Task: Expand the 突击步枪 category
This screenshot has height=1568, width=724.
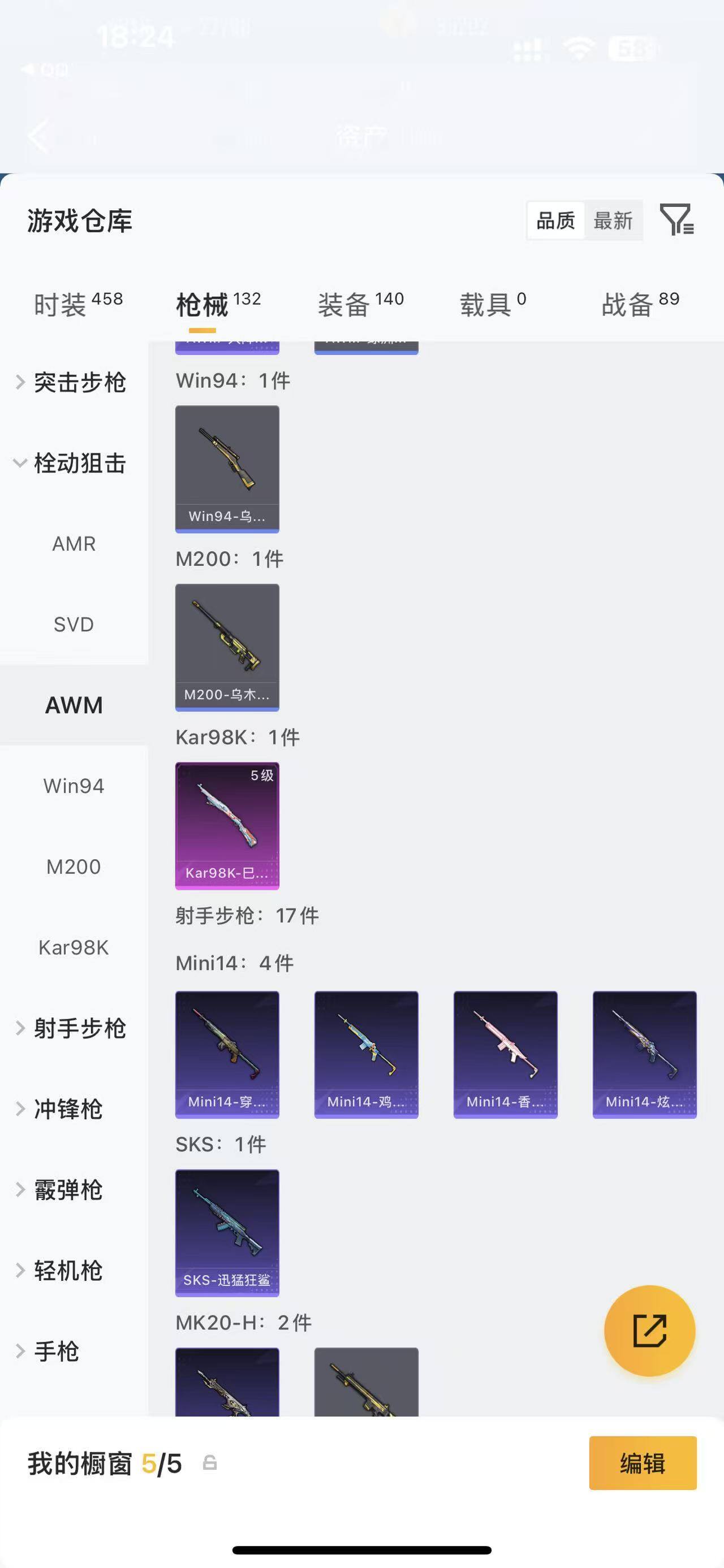Action: [x=73, y=382]
